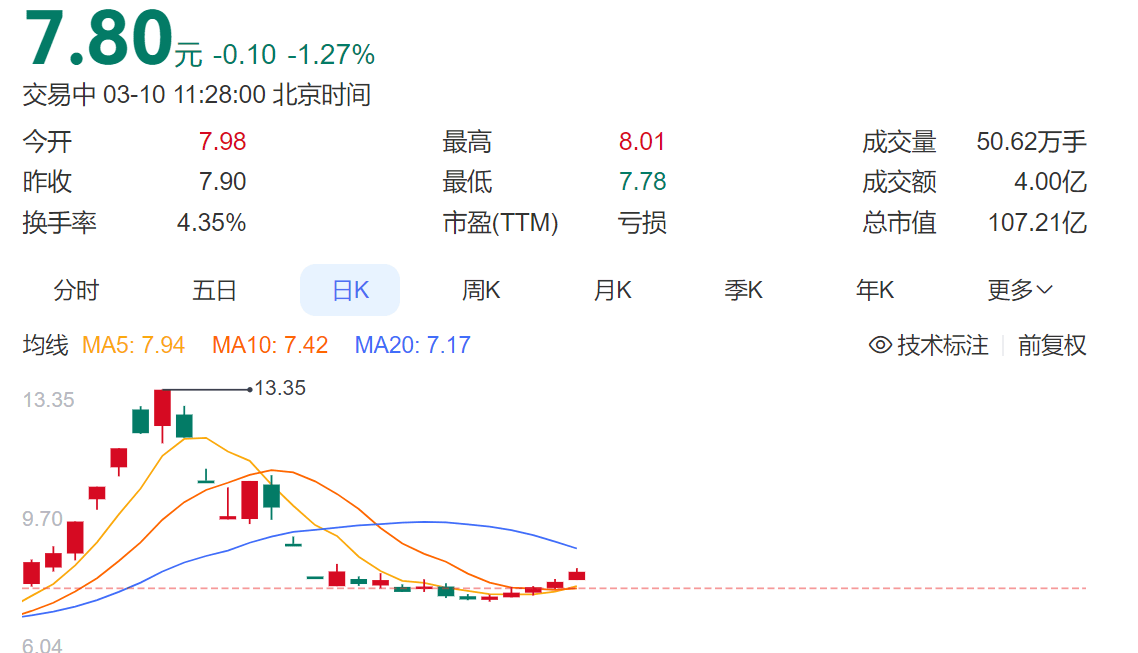Switch to the 周K chart
The image size is (1138, 653).
(x=481, y=291)
